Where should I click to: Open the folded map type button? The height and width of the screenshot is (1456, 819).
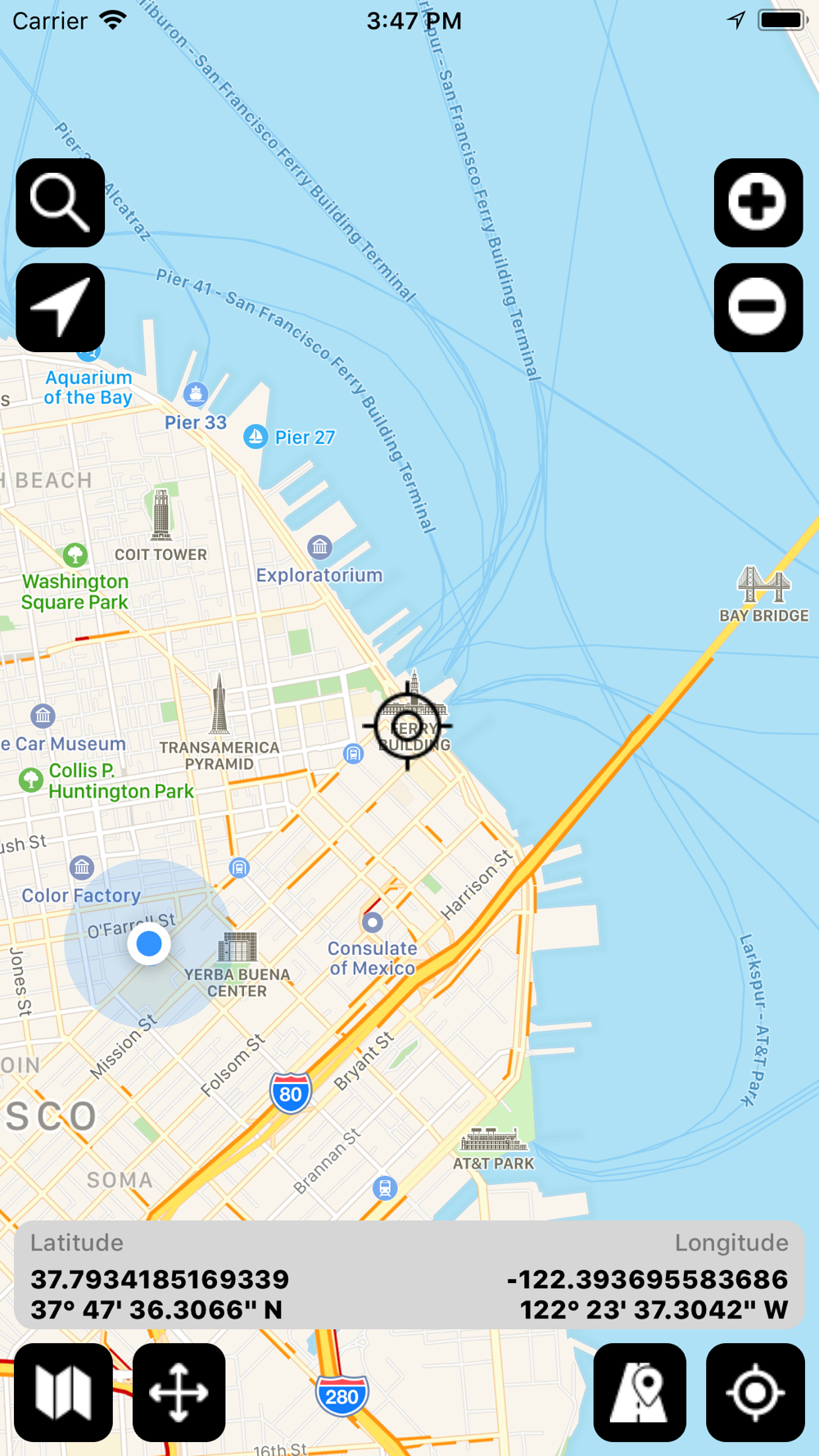tap(63, 1392)
